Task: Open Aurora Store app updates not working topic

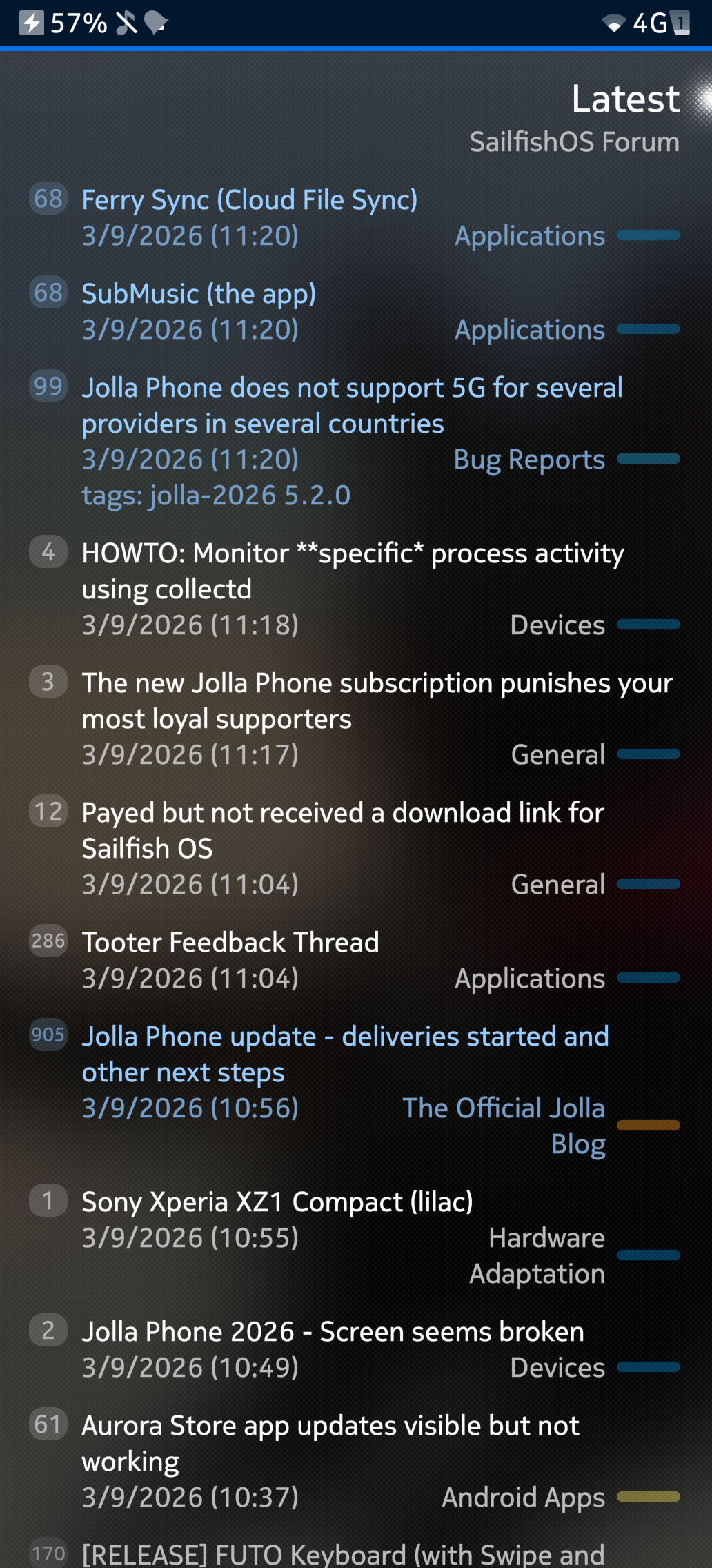Action: point(330,1444)
